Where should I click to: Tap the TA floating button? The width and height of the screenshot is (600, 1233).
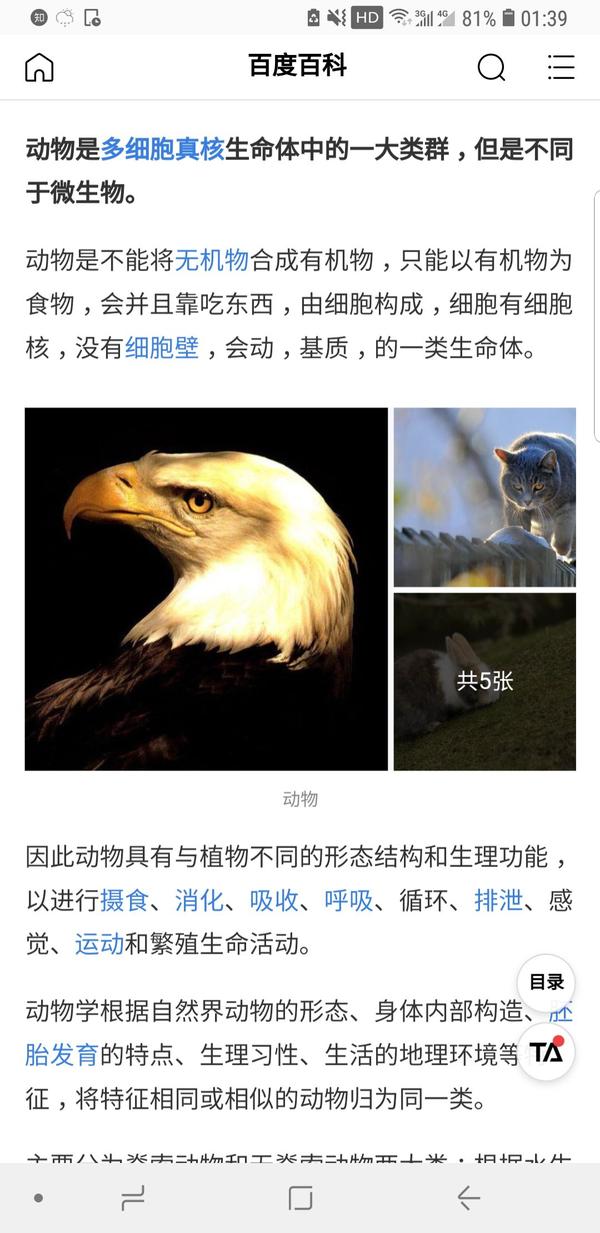click(546, 1051)
